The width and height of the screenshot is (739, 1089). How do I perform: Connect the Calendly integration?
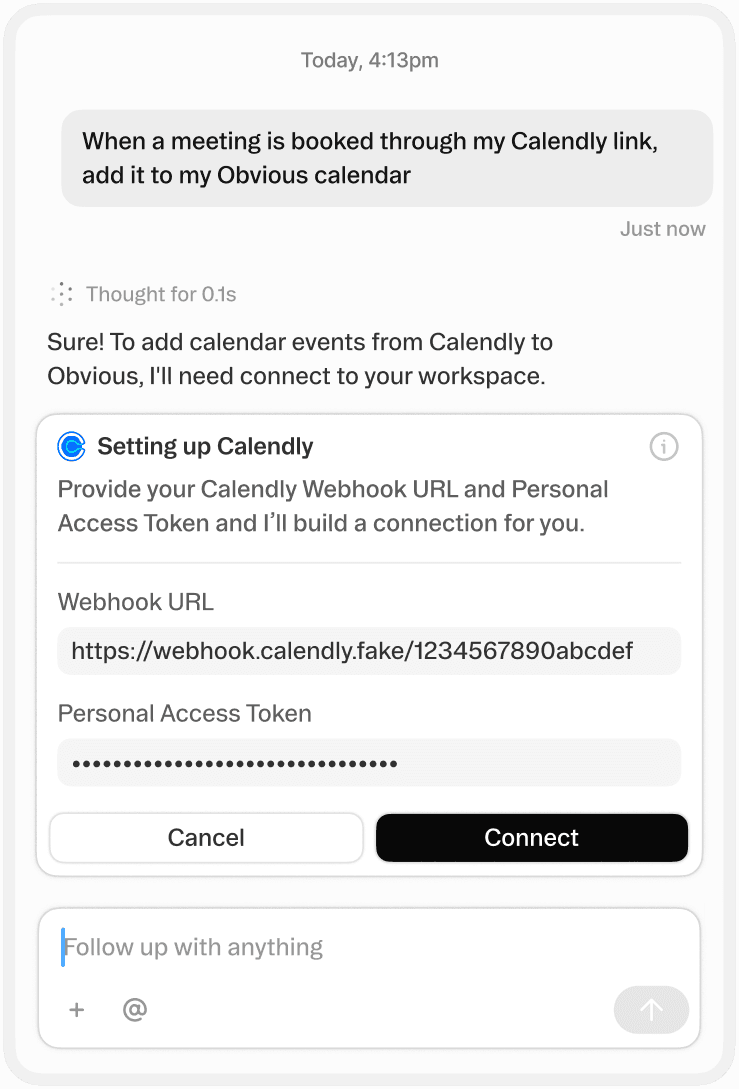tap(531, 837)
